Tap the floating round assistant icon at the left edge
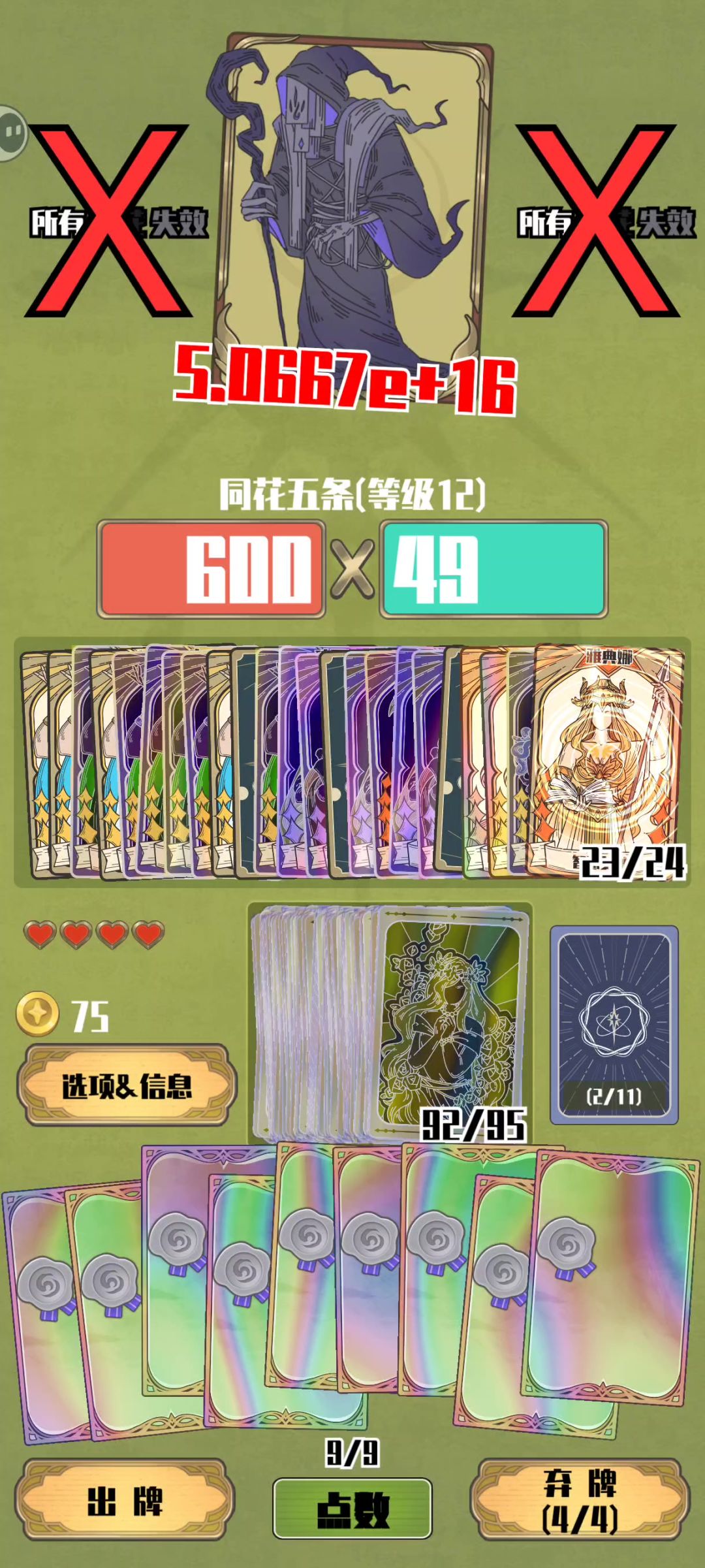Image resolution: width=705 pixels, height=1568 pixels. coord(12,133)
